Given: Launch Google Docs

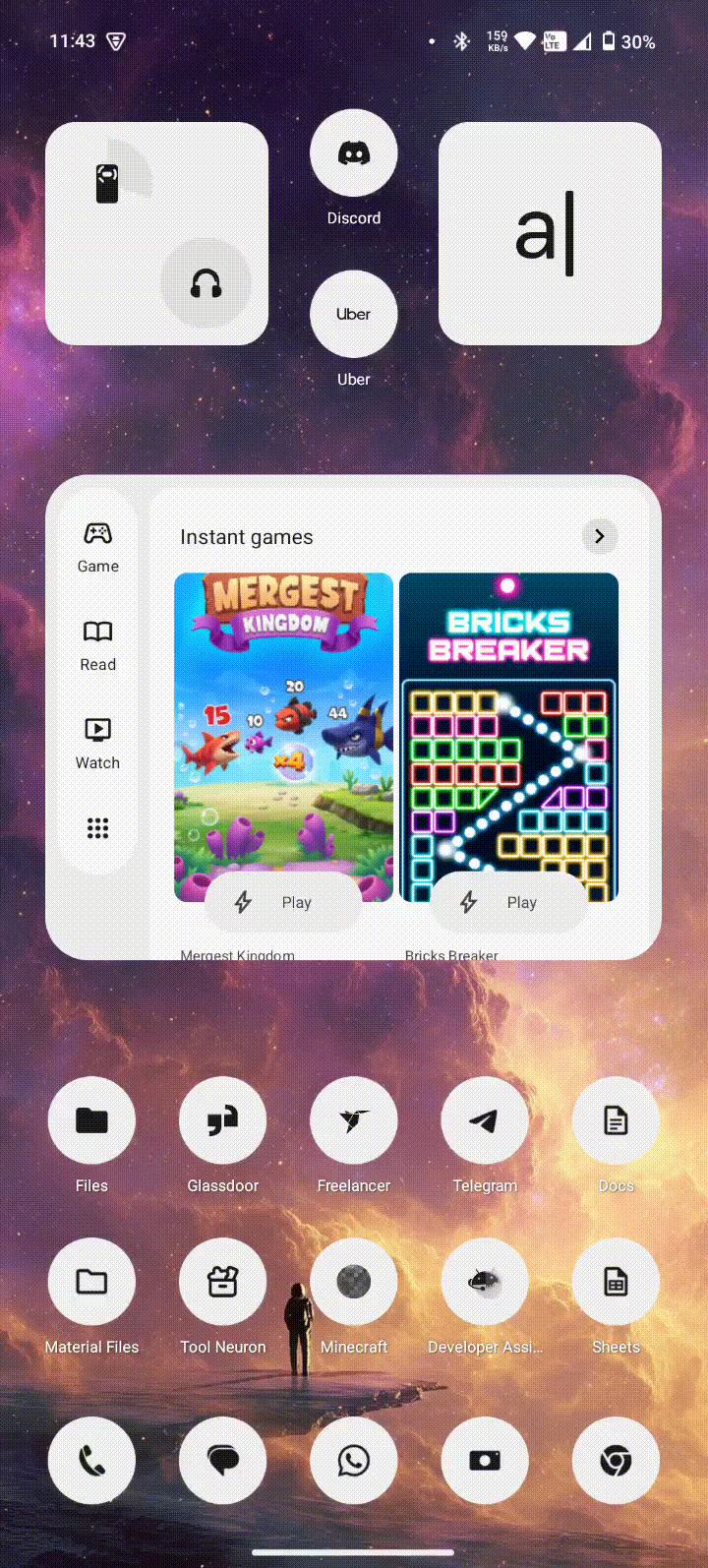Looking at the screenshot, I should pos(616,1121).
